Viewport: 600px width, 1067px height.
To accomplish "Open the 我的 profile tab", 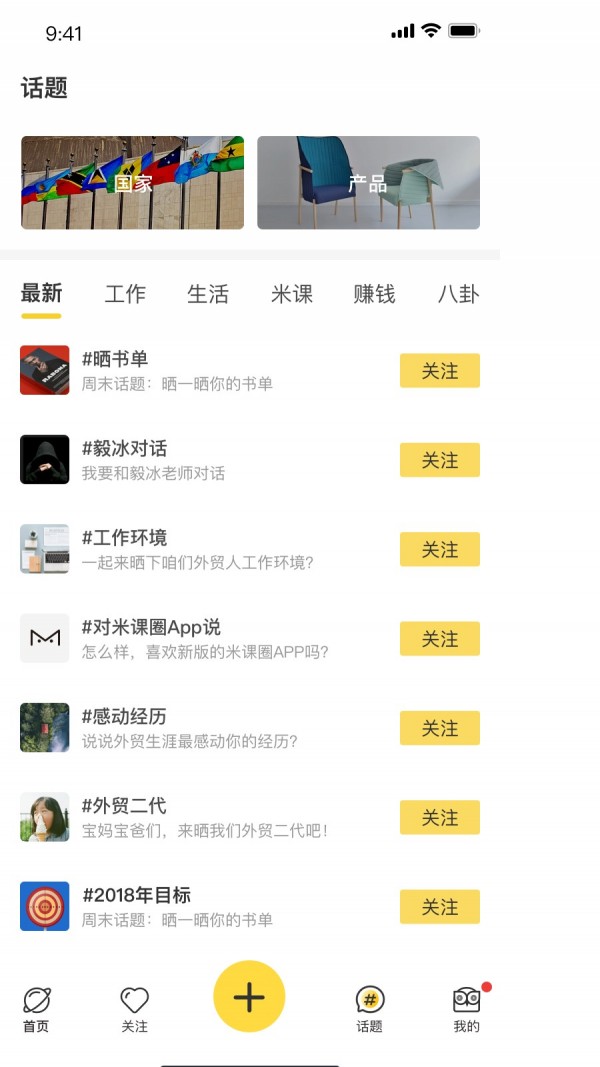I will pyautogui.click(x=466, y=1008).
